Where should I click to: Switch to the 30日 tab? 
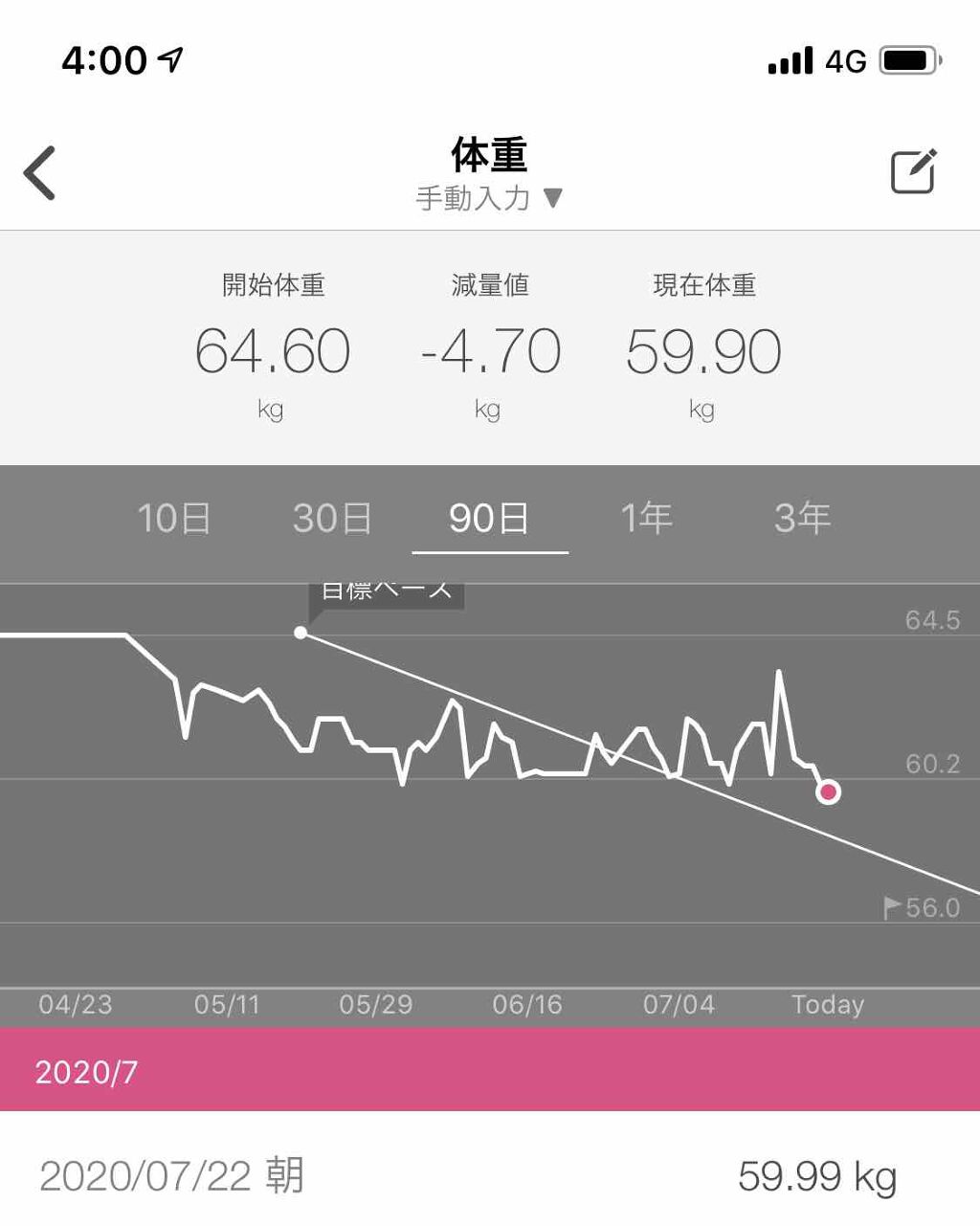point(332,518)
